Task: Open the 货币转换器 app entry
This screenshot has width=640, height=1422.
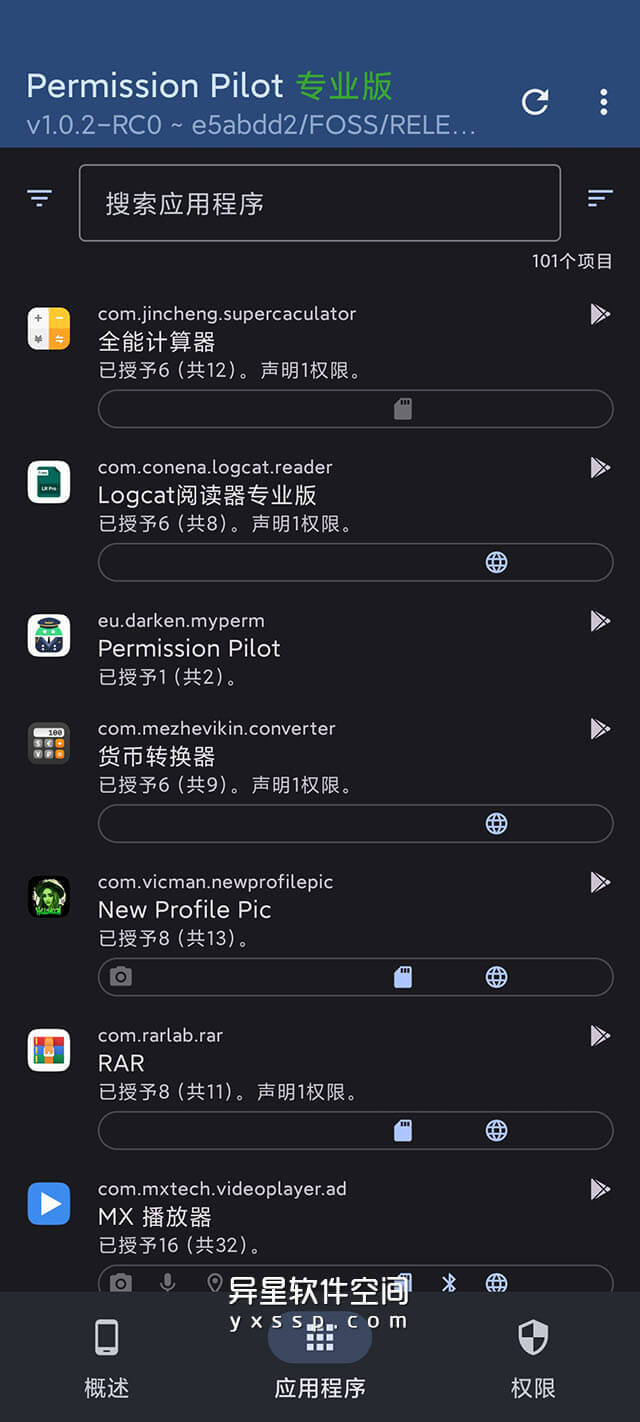Action: [300, 757]
